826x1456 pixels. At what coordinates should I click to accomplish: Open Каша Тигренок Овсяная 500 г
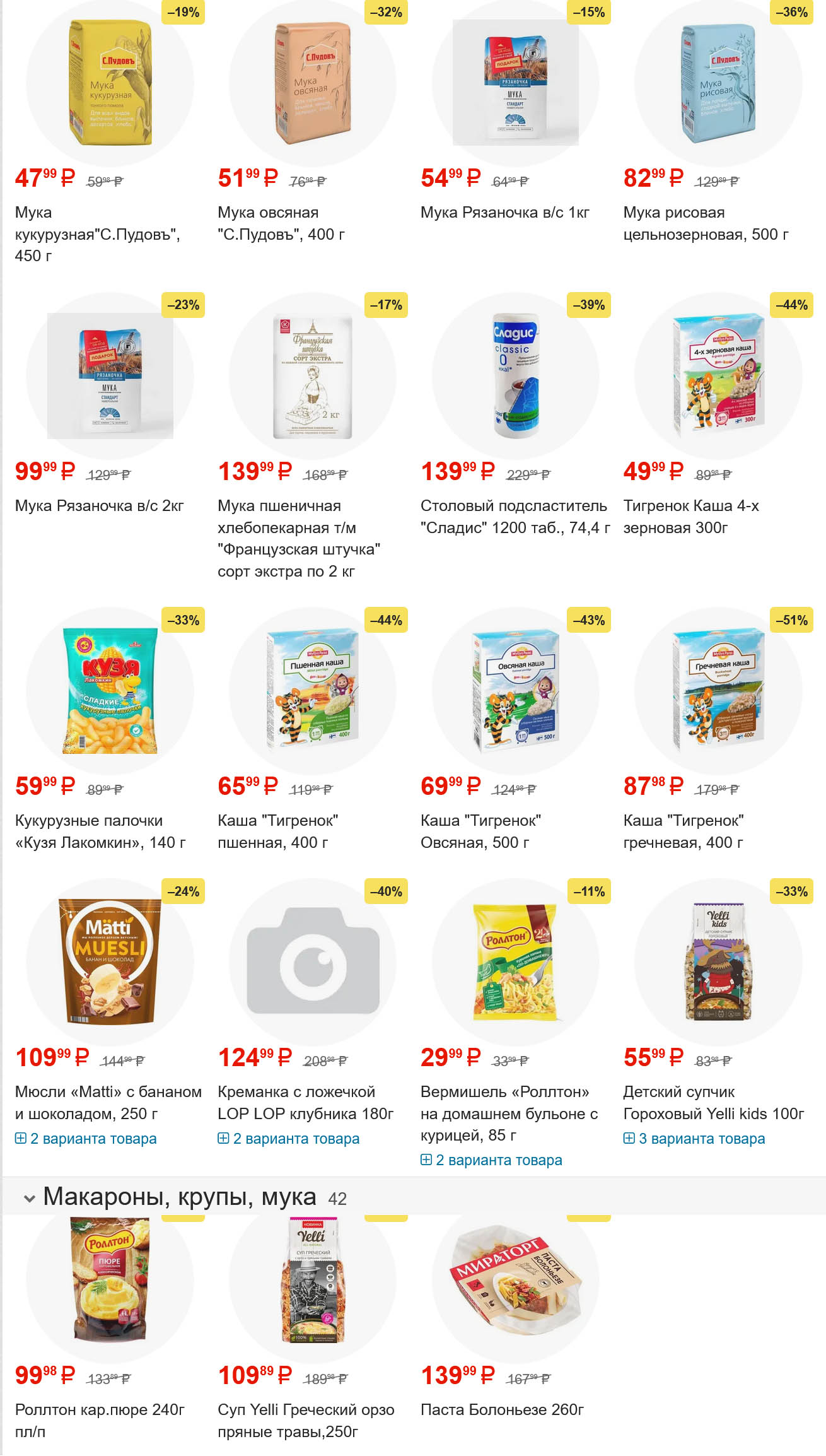click(x=480, y=831)
